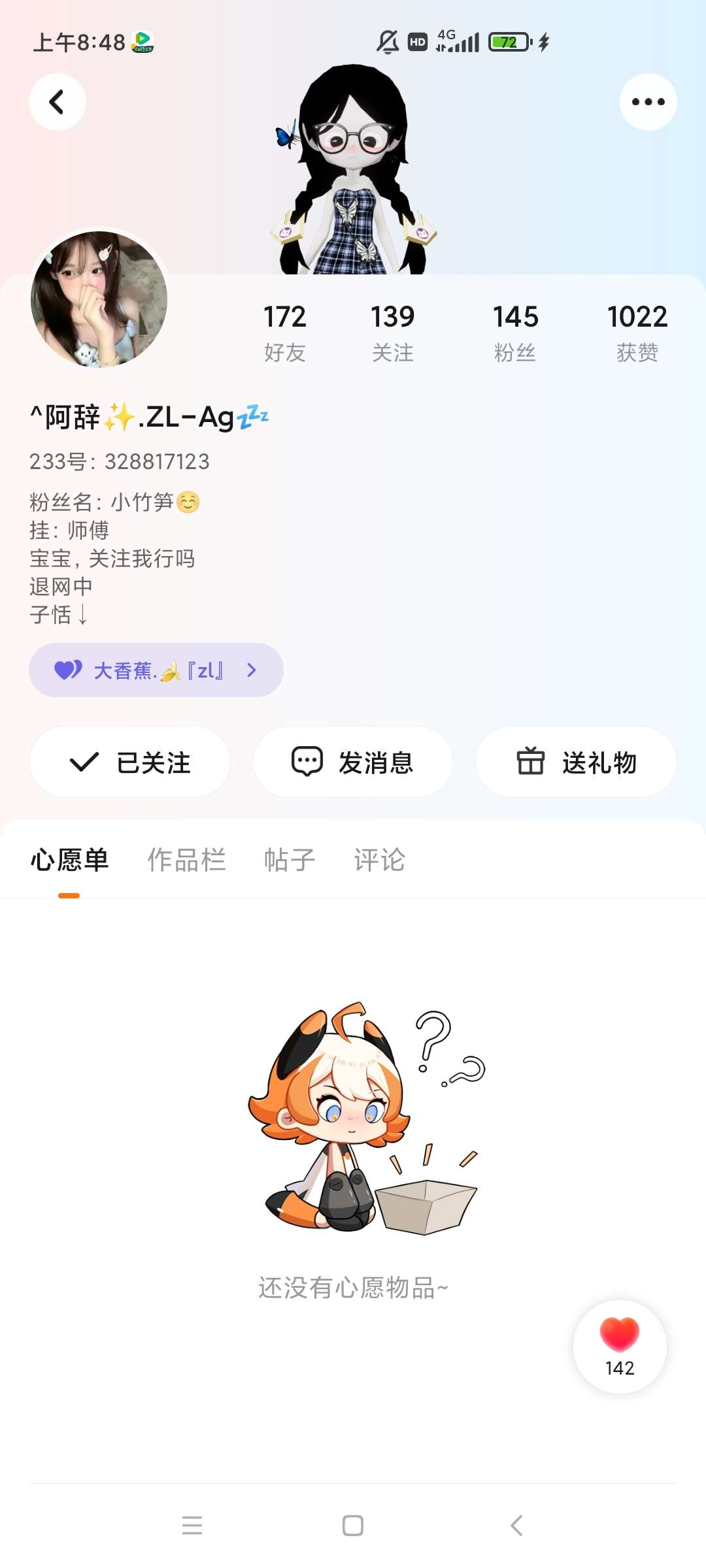Open recent apps from navigation bar
The width and height of the screenshot is (706, 1568).
(x=192, y=1526)
